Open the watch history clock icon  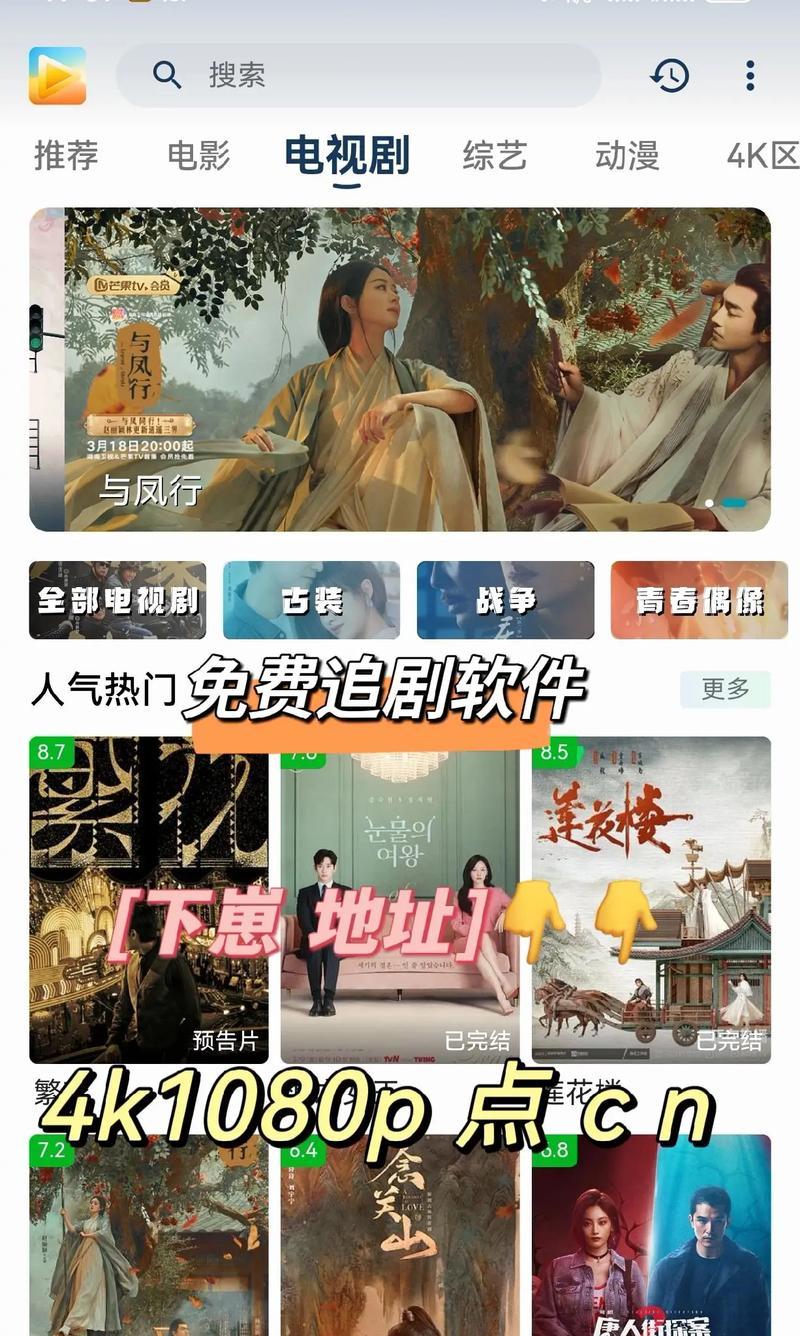click(x=670, y=75)
